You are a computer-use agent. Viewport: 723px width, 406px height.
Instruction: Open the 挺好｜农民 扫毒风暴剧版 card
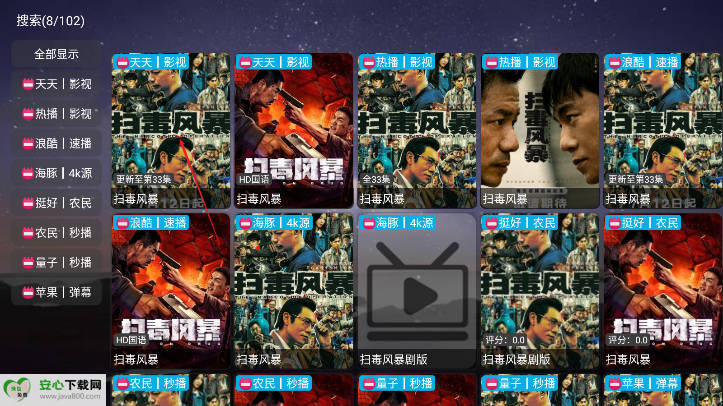click(x=539, y=290)
